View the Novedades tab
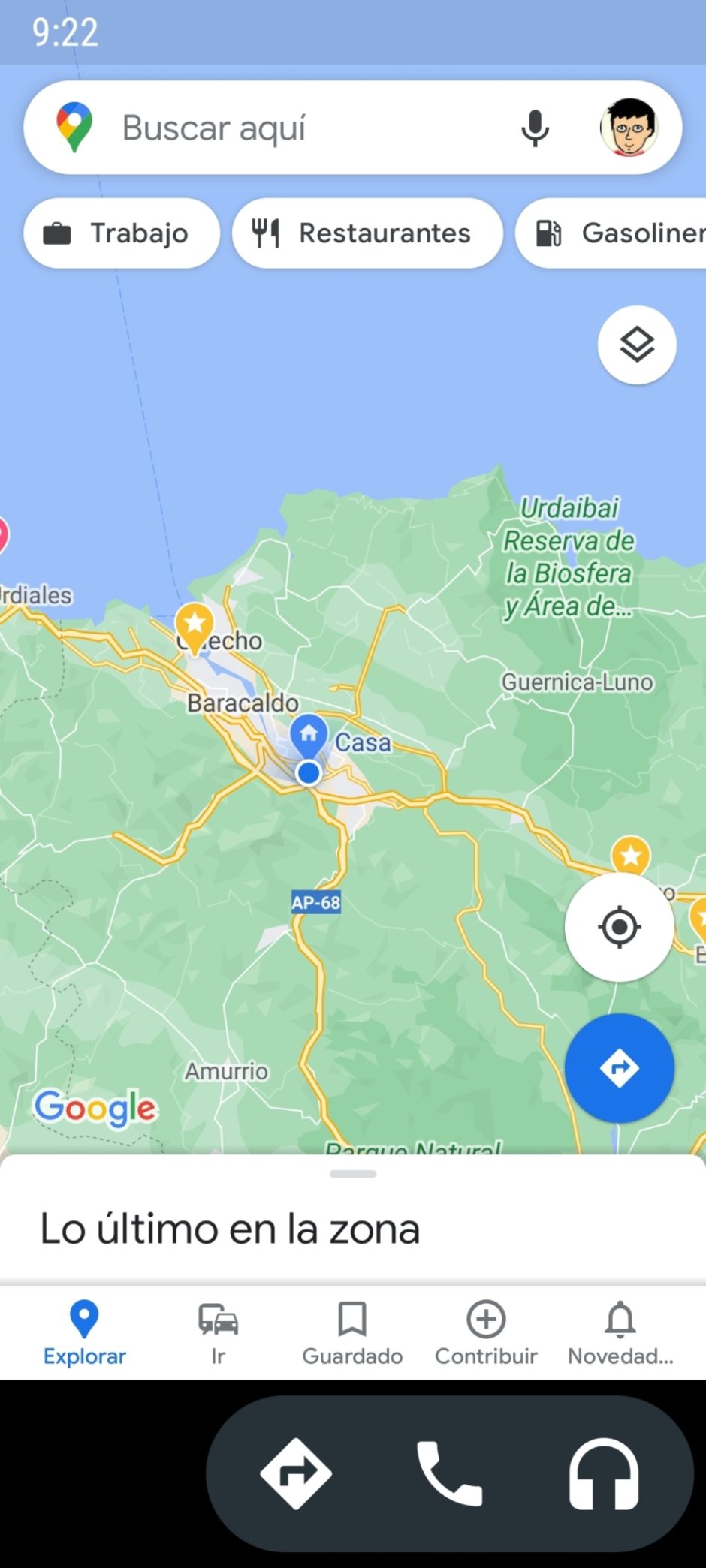Image resolution: width=706 pixels, height=1568 pixels. [620, 1333]
